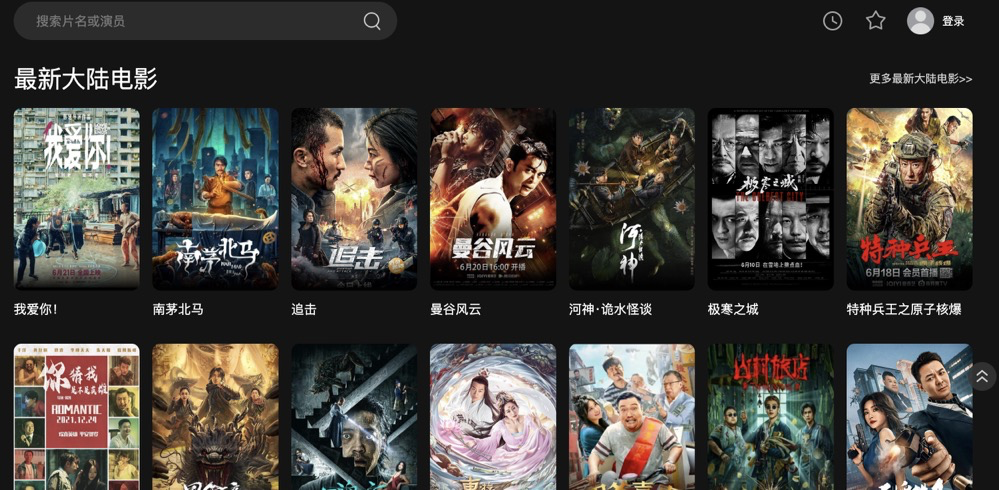
Task: Open the movie 我爱你!
Action: pos(76,199)
